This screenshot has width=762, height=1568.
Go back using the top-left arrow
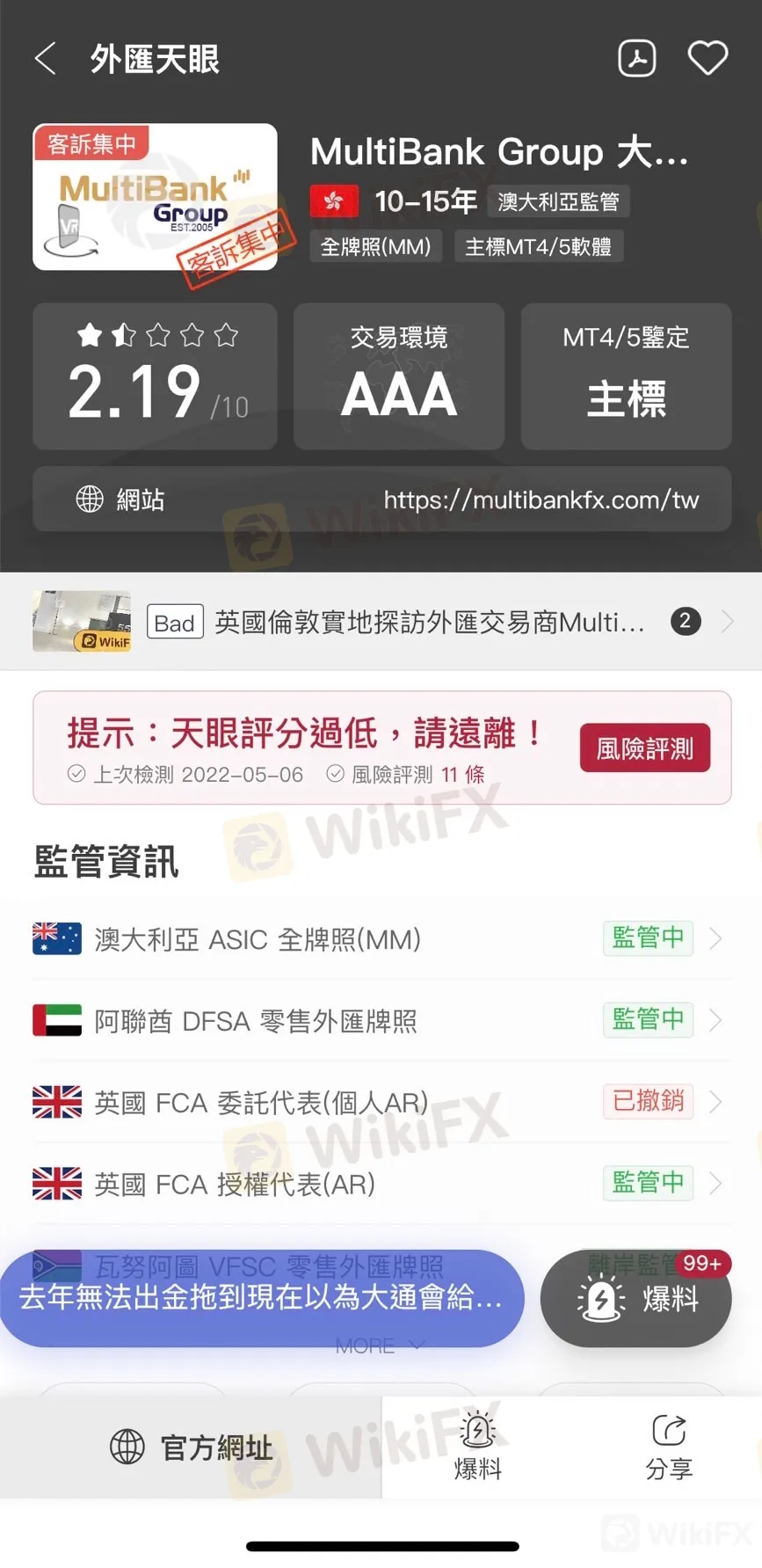[46, 59]
